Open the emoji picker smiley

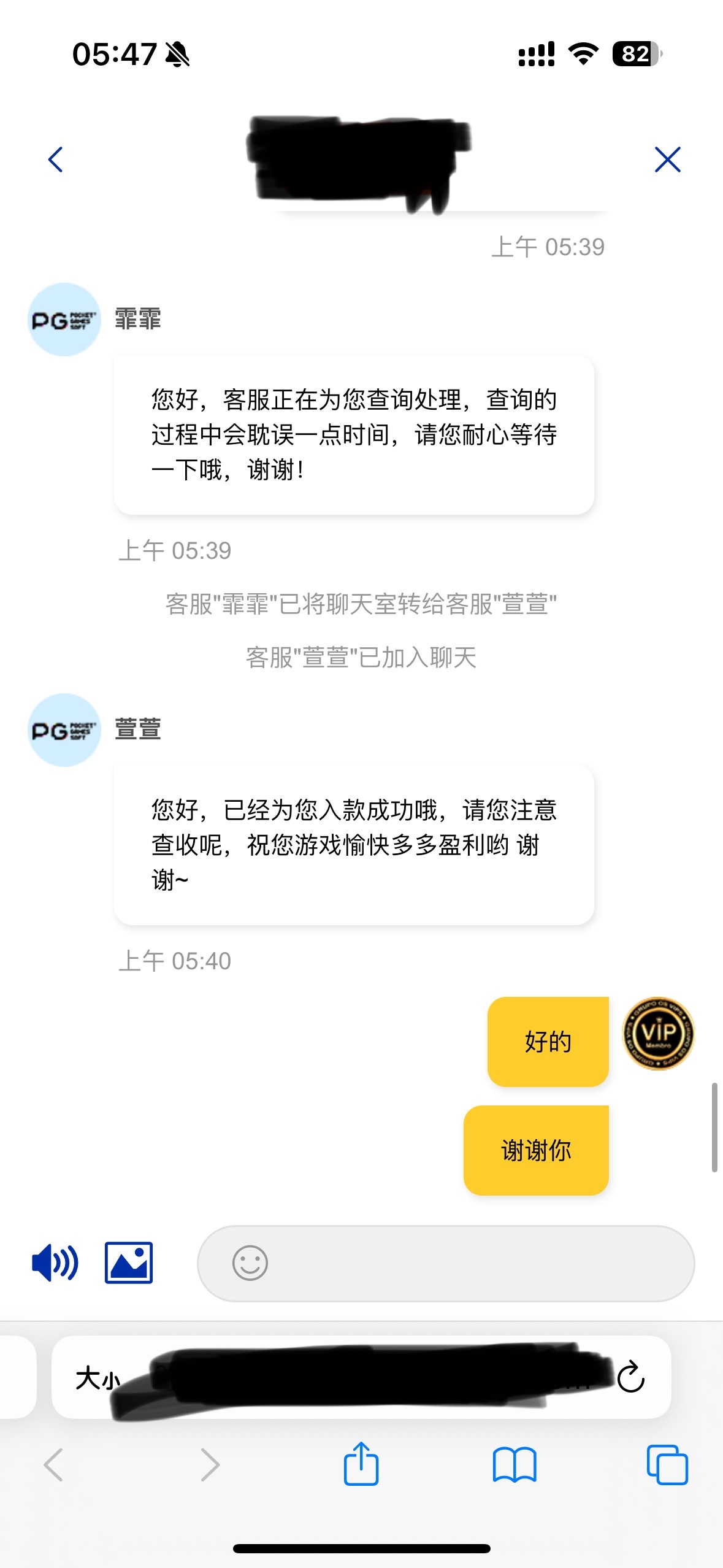[x=250, y=1263]
